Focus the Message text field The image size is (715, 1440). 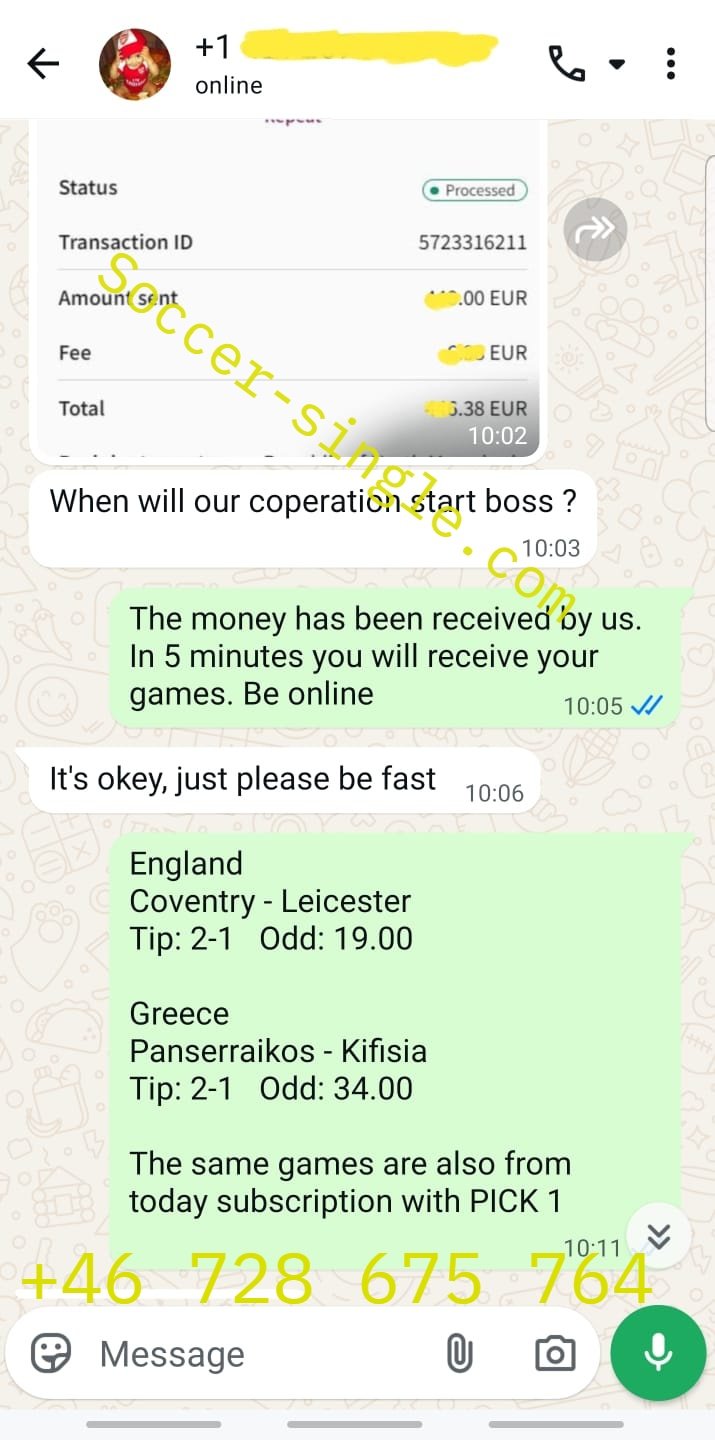pos(260,1354)
